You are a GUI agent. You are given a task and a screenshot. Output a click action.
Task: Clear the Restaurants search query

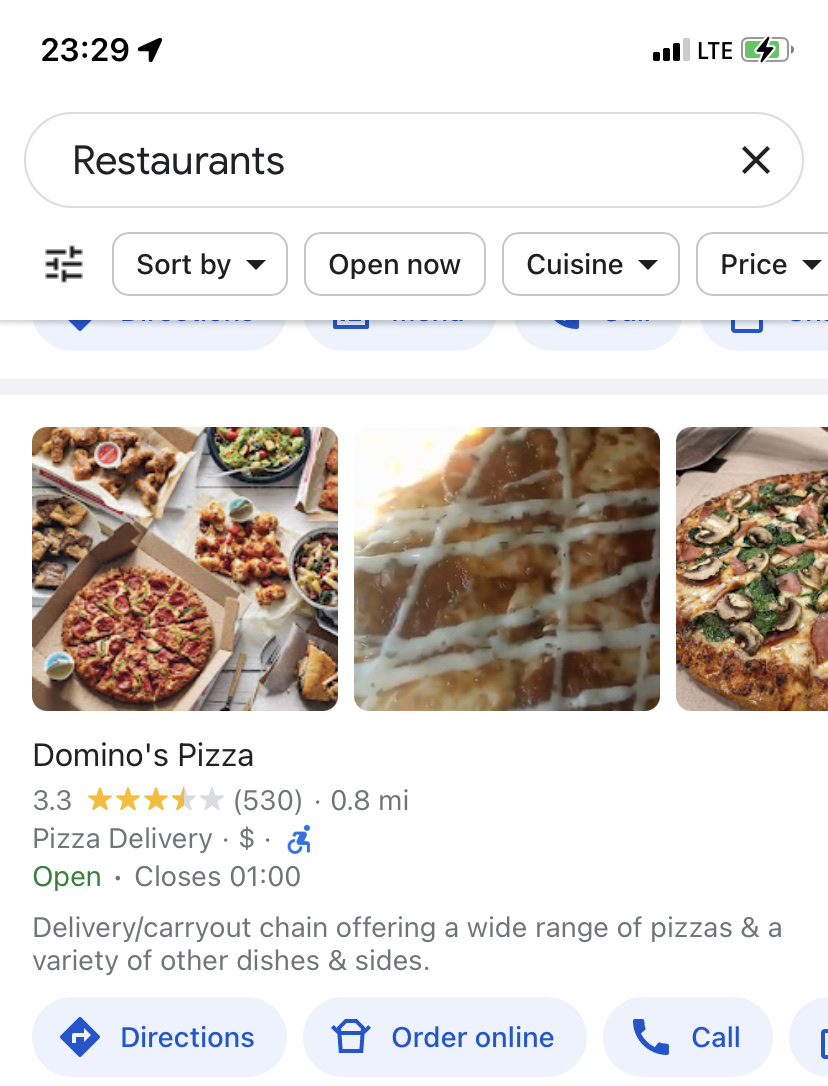pyautogui.click(x=755, y=160)
